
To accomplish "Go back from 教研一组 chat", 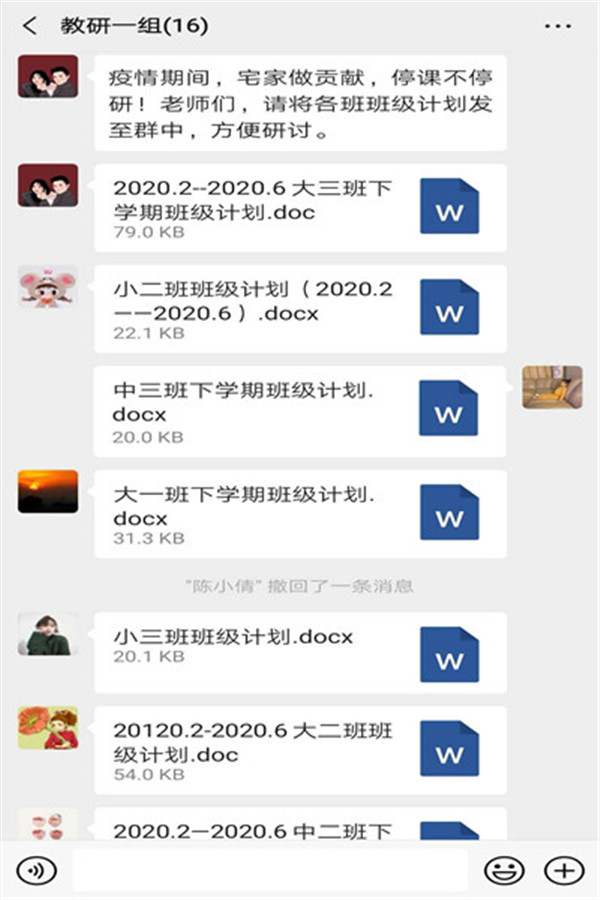I will coord(30,26).
